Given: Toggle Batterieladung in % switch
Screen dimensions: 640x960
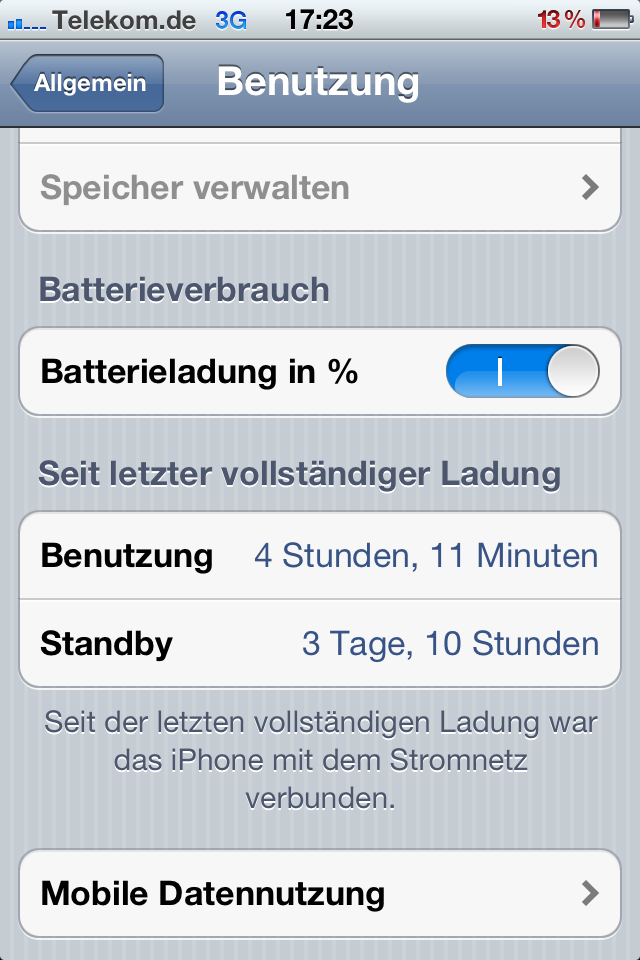Looking at the screenshot, I should click(x=522, y=372).
